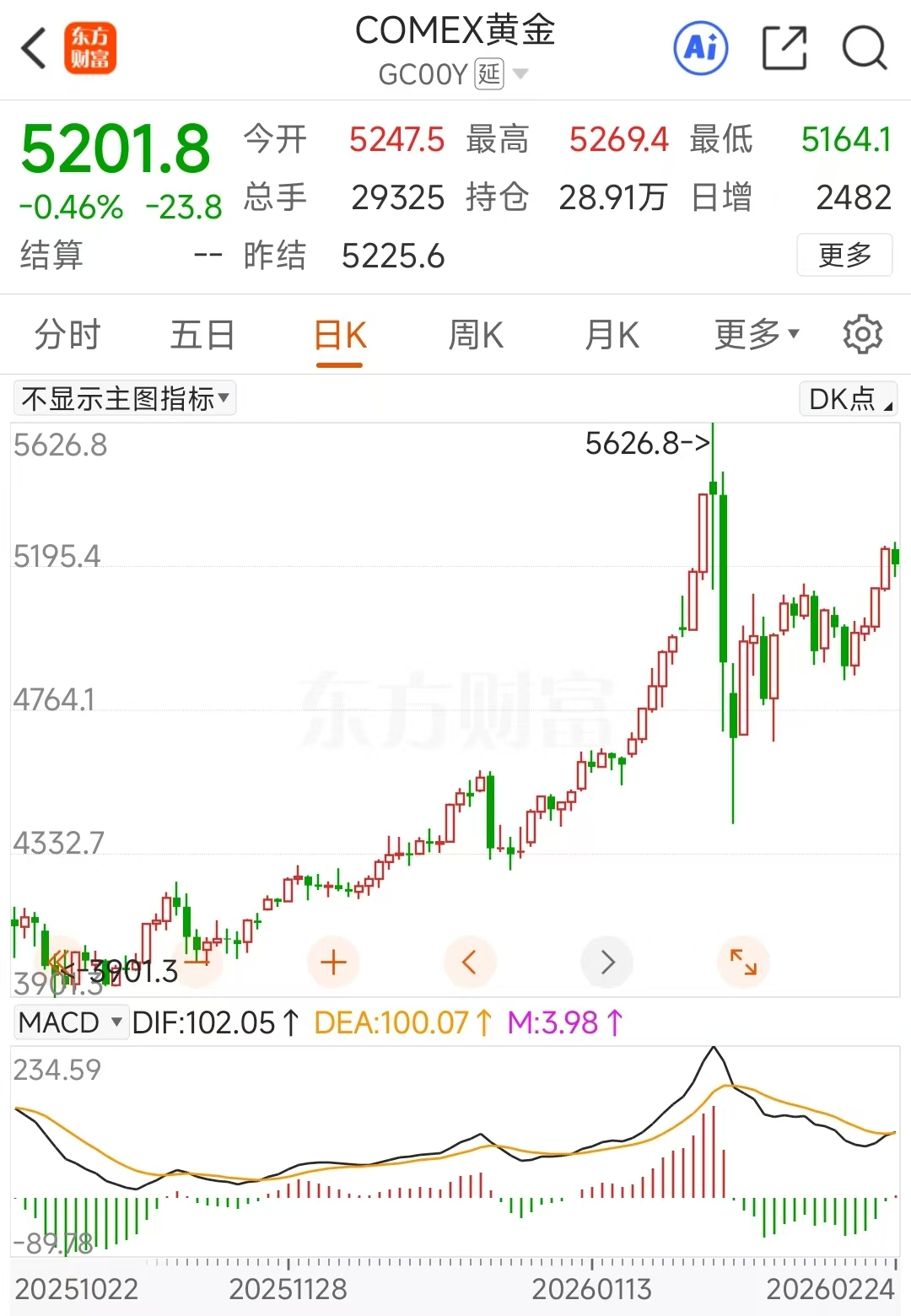This screenshot has width=911, height=1316.
Task: Share this COMEX gold quote
Action: tap(784, 48)
